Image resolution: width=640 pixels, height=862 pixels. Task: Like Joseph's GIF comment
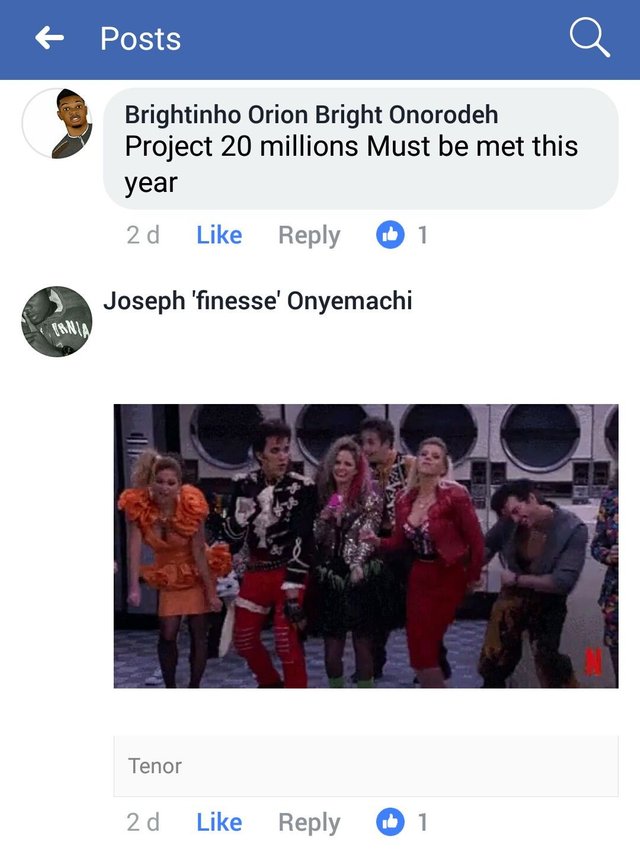219,822
